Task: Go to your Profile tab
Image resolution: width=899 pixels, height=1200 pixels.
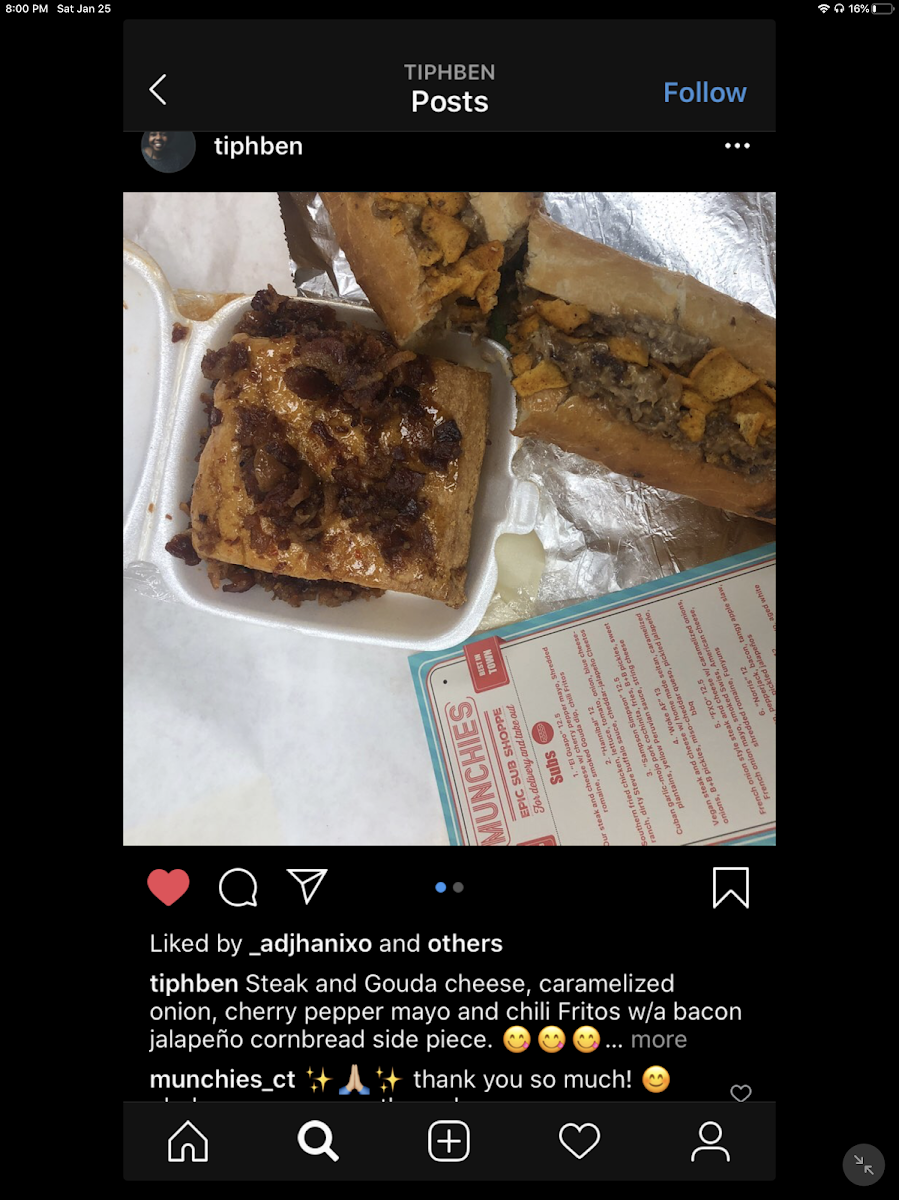Action: (x=710, y=1141)
